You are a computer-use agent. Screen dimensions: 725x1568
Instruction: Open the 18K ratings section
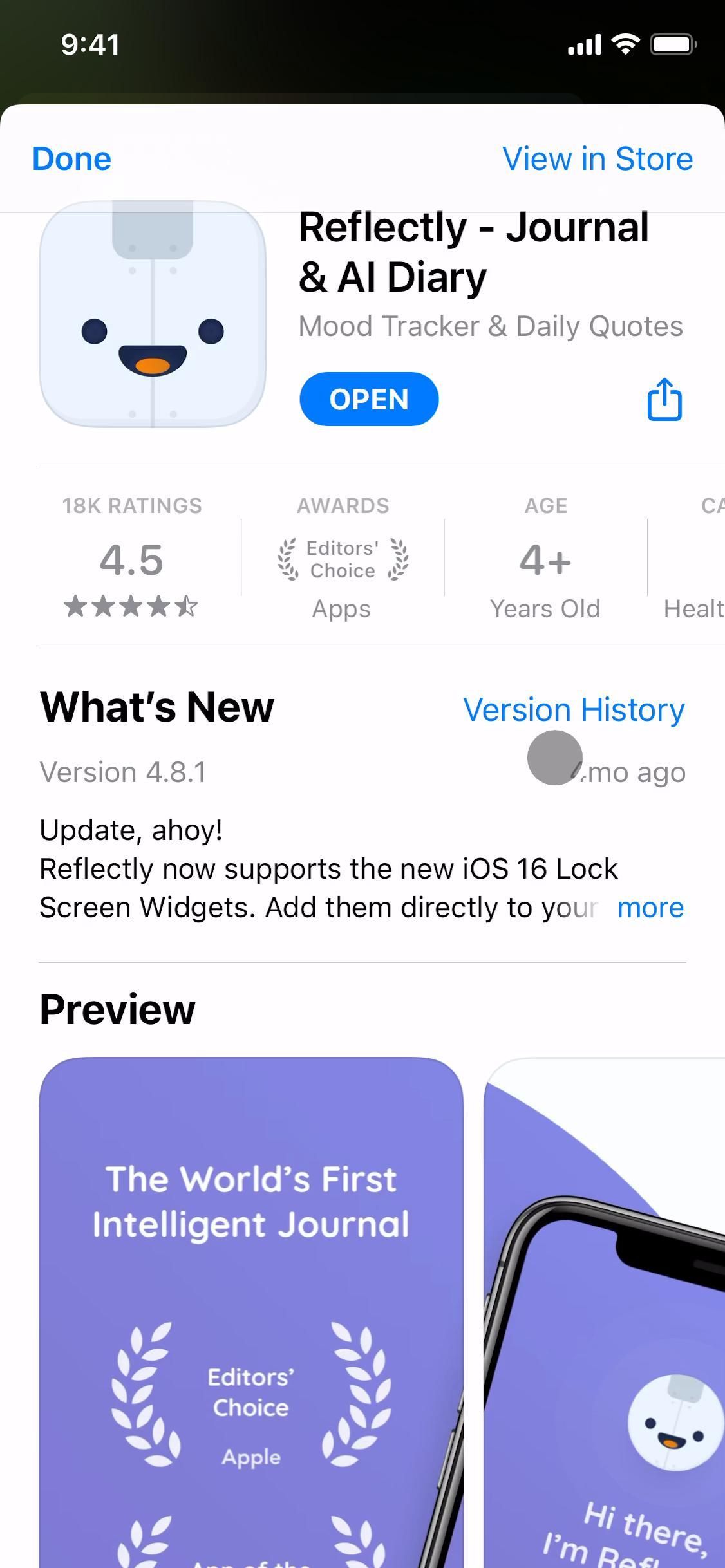tap(132, 558)
